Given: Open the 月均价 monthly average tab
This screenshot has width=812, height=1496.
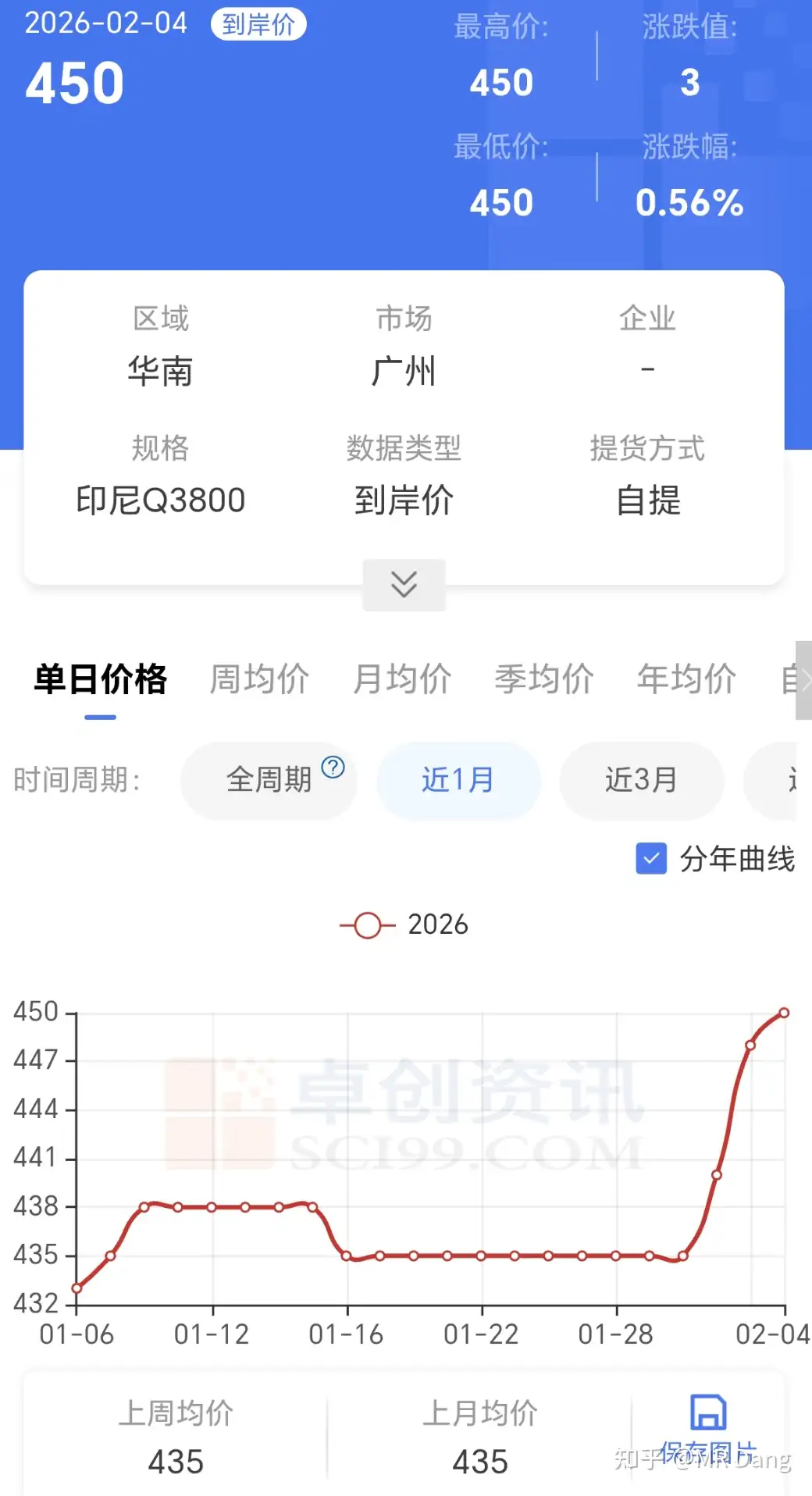Looking at the screenshot, I should pos(402,680).
